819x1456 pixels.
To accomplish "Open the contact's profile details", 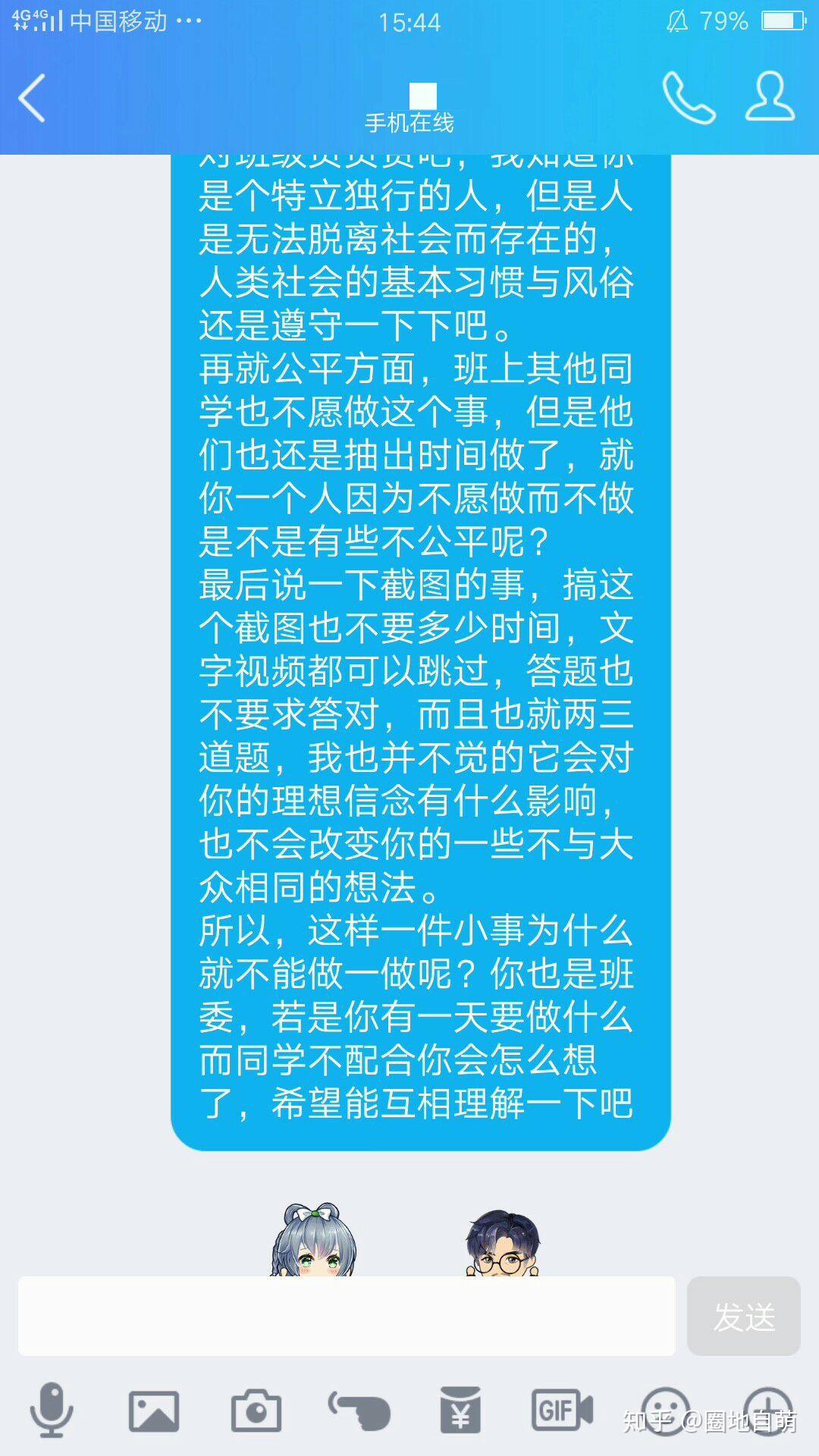I will click(770, 97).
